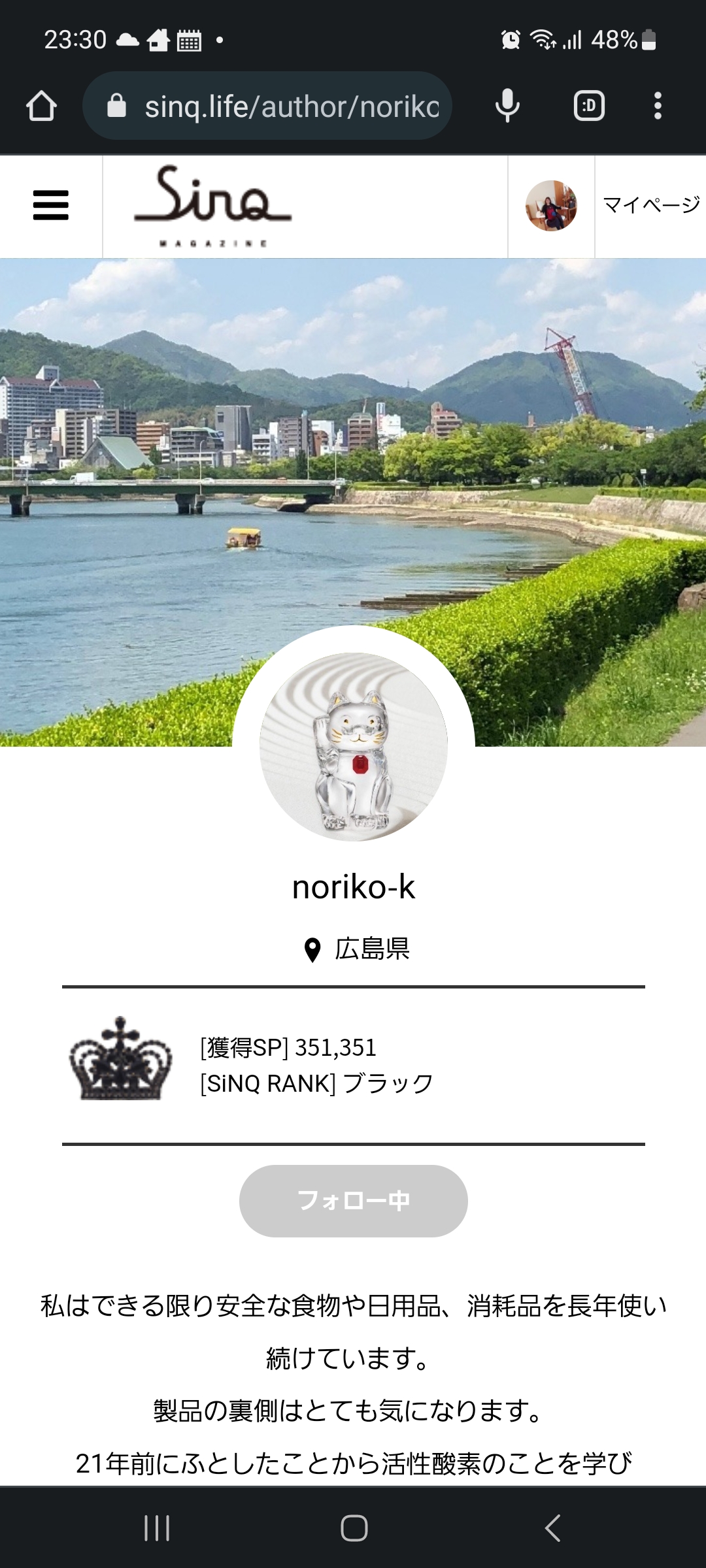Tap the user avatar in the header
The width and height of the screenshot is (706, 1568).
[551, 206]
